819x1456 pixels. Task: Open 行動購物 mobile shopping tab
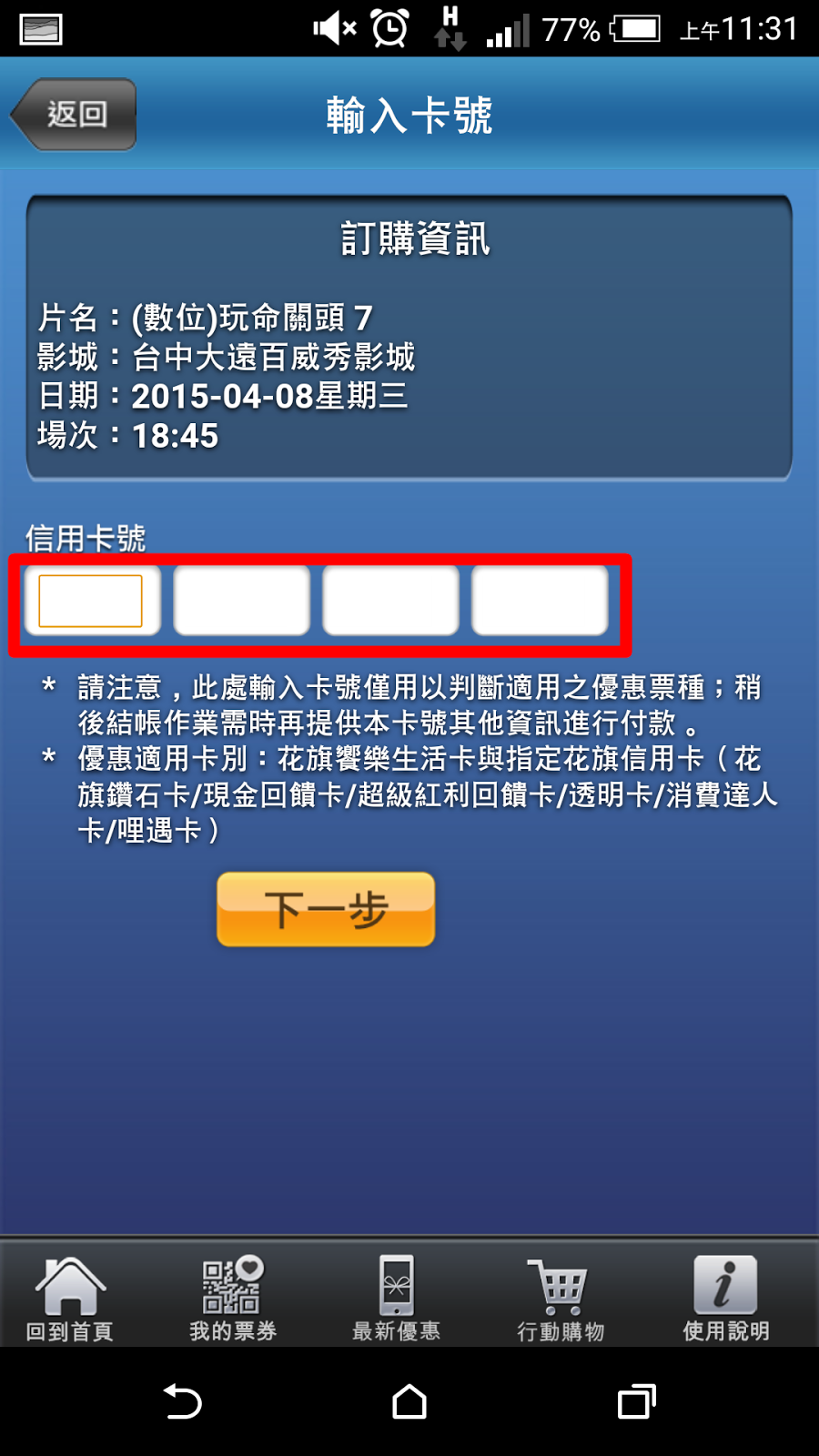pos(561,1299)
